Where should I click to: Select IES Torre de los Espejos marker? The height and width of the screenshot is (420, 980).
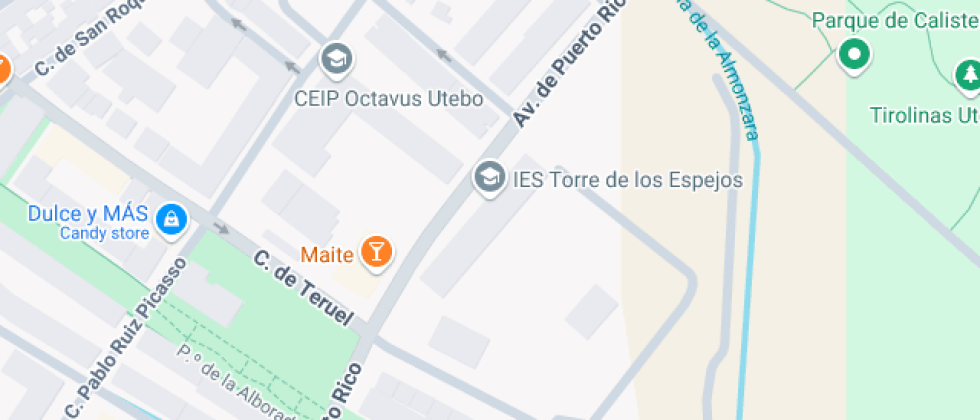pyautogui.click(x=489, y=180)
